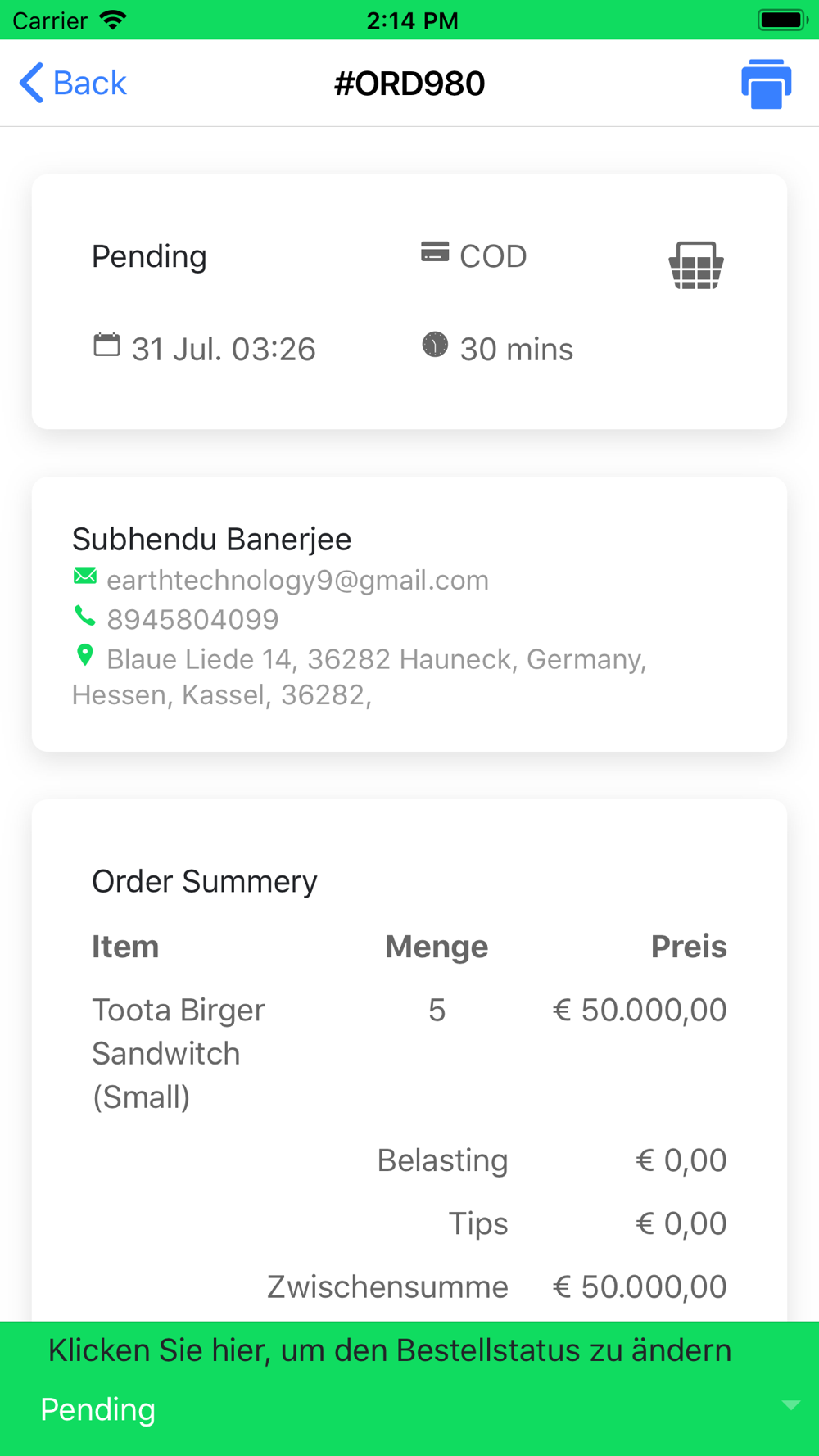Tap the print icon in the top bar

(766, 84)
